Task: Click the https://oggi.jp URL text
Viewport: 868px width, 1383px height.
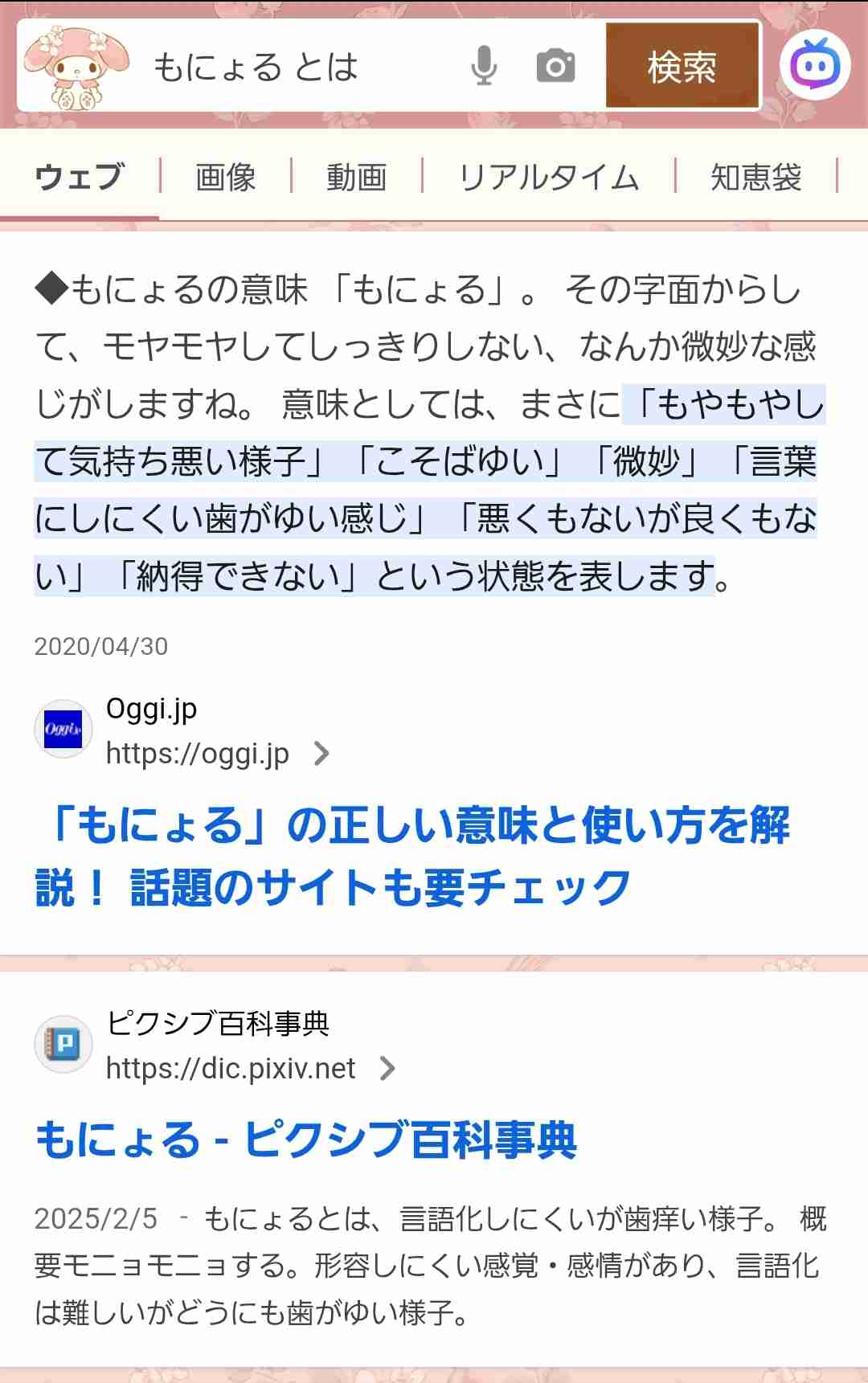Action: click(197, 754)
